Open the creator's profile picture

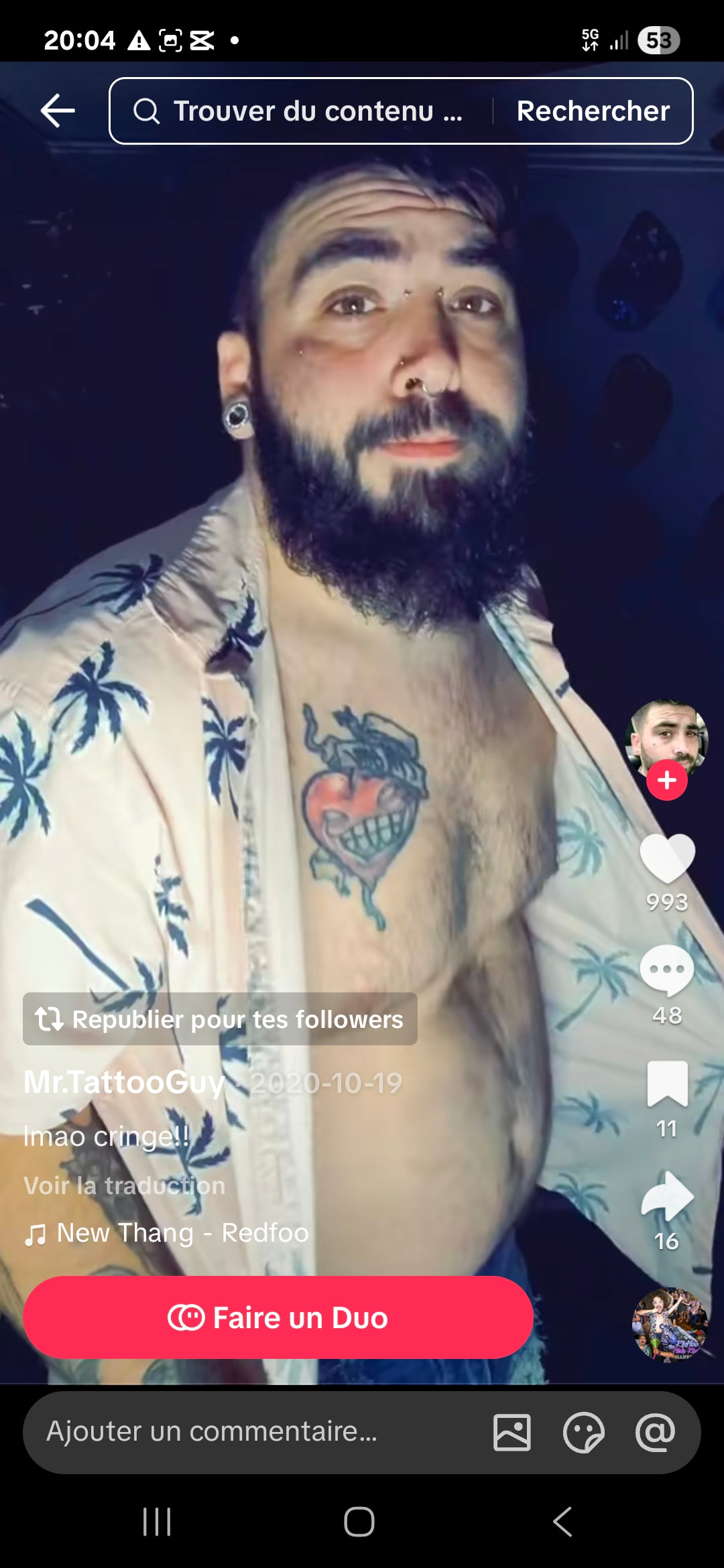point(666,737)
